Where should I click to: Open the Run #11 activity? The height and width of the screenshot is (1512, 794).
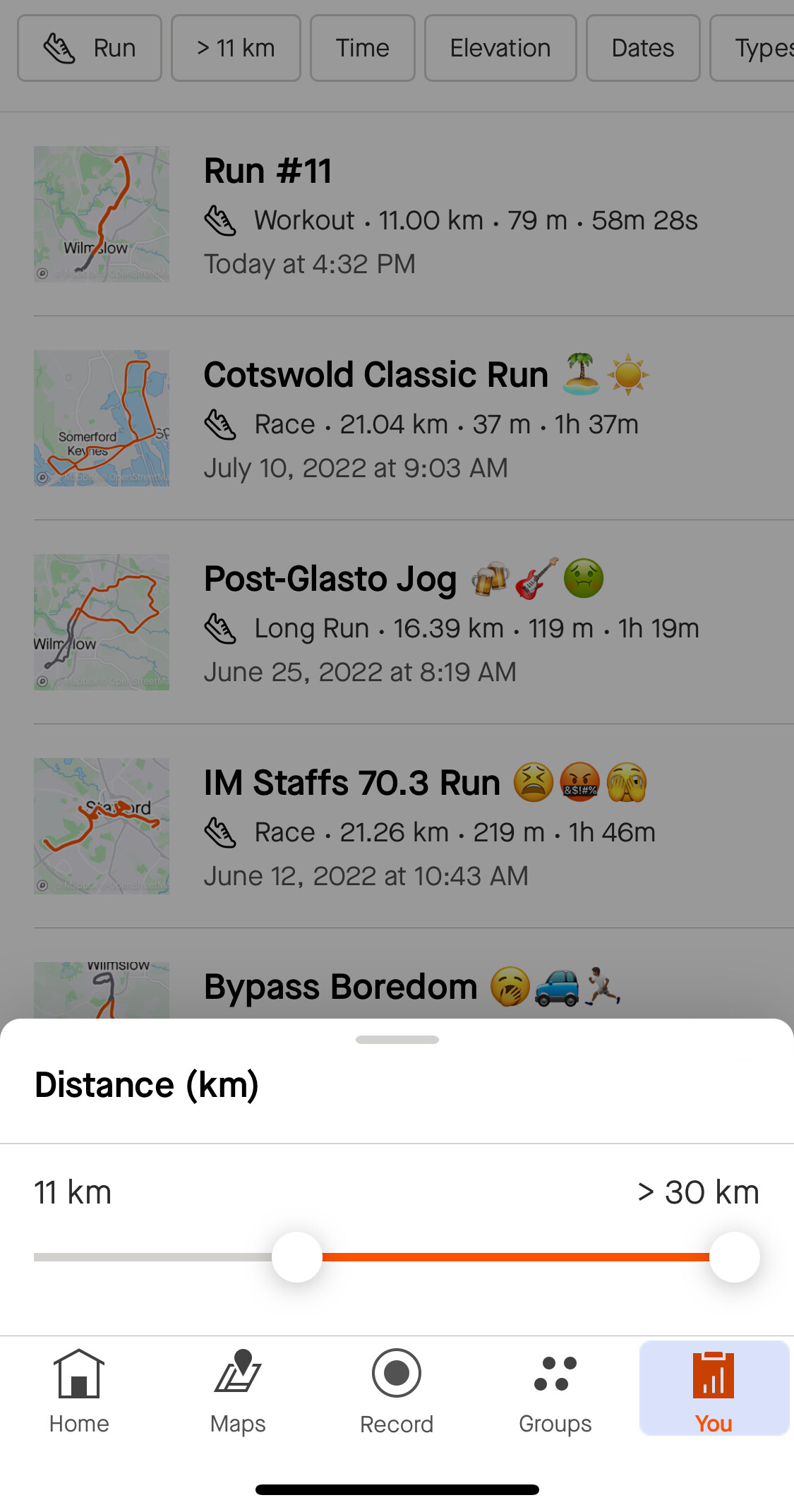tap(414, 214)
